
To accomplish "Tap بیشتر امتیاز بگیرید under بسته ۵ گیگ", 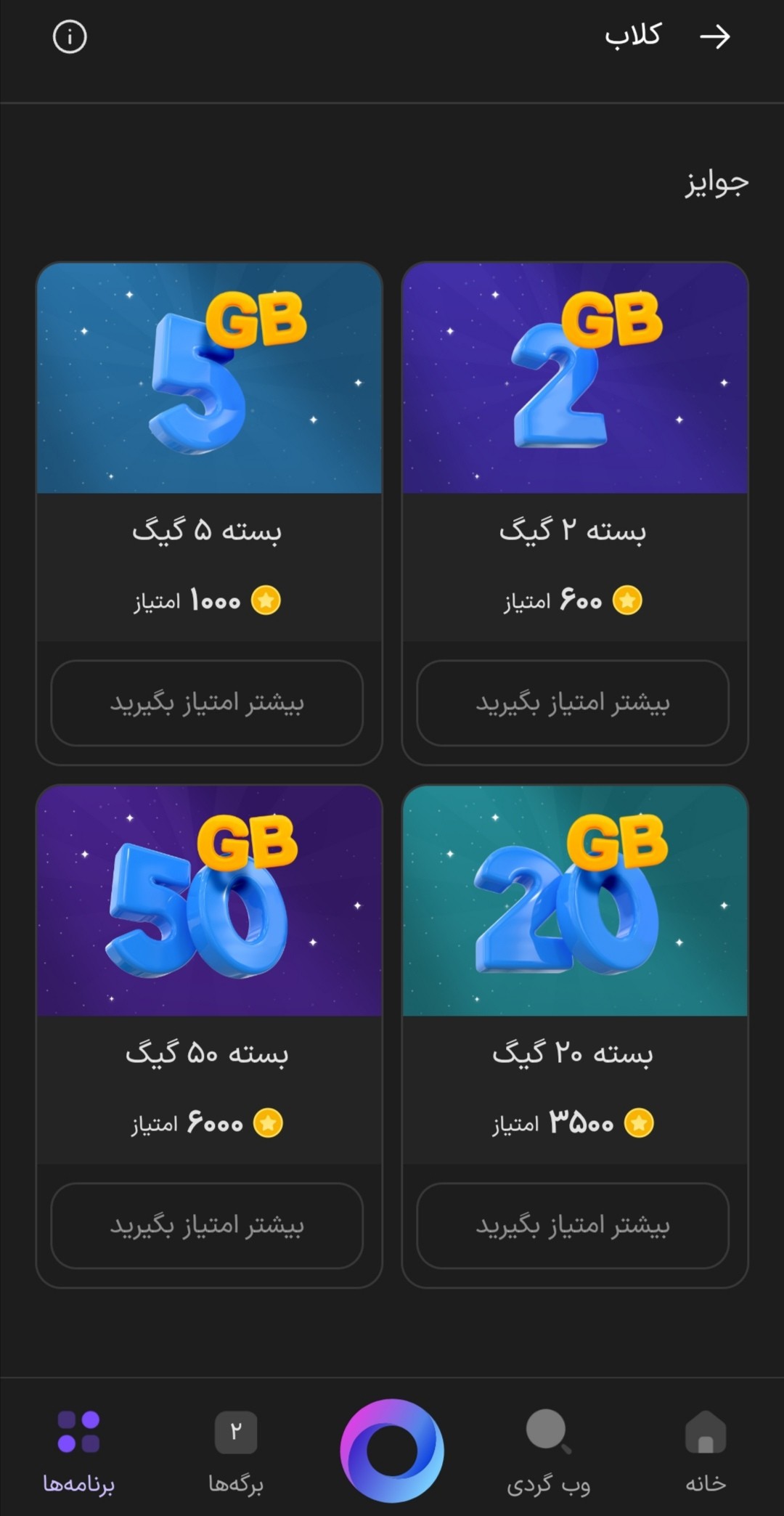I will coord(207,703).
